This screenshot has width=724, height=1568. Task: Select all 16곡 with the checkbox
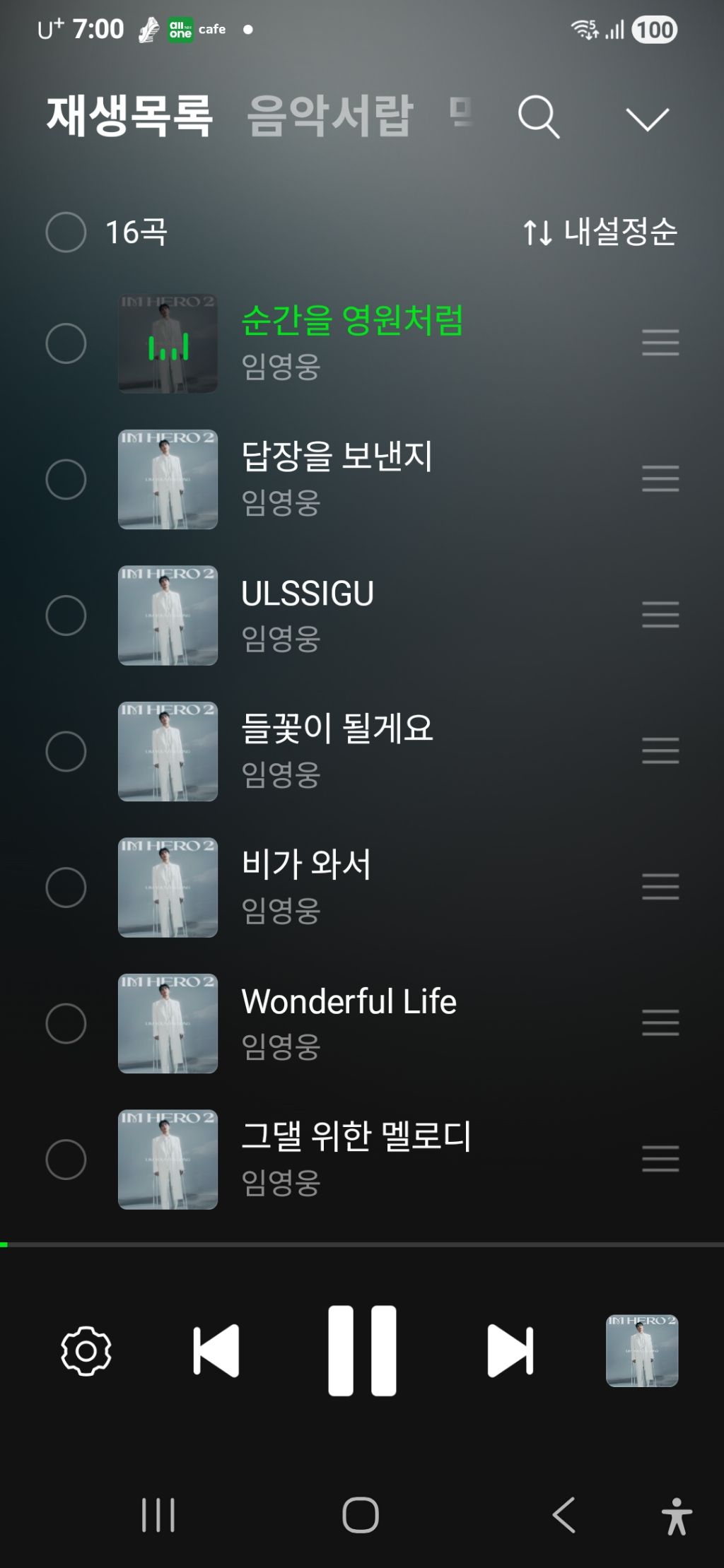click(66, 232)
